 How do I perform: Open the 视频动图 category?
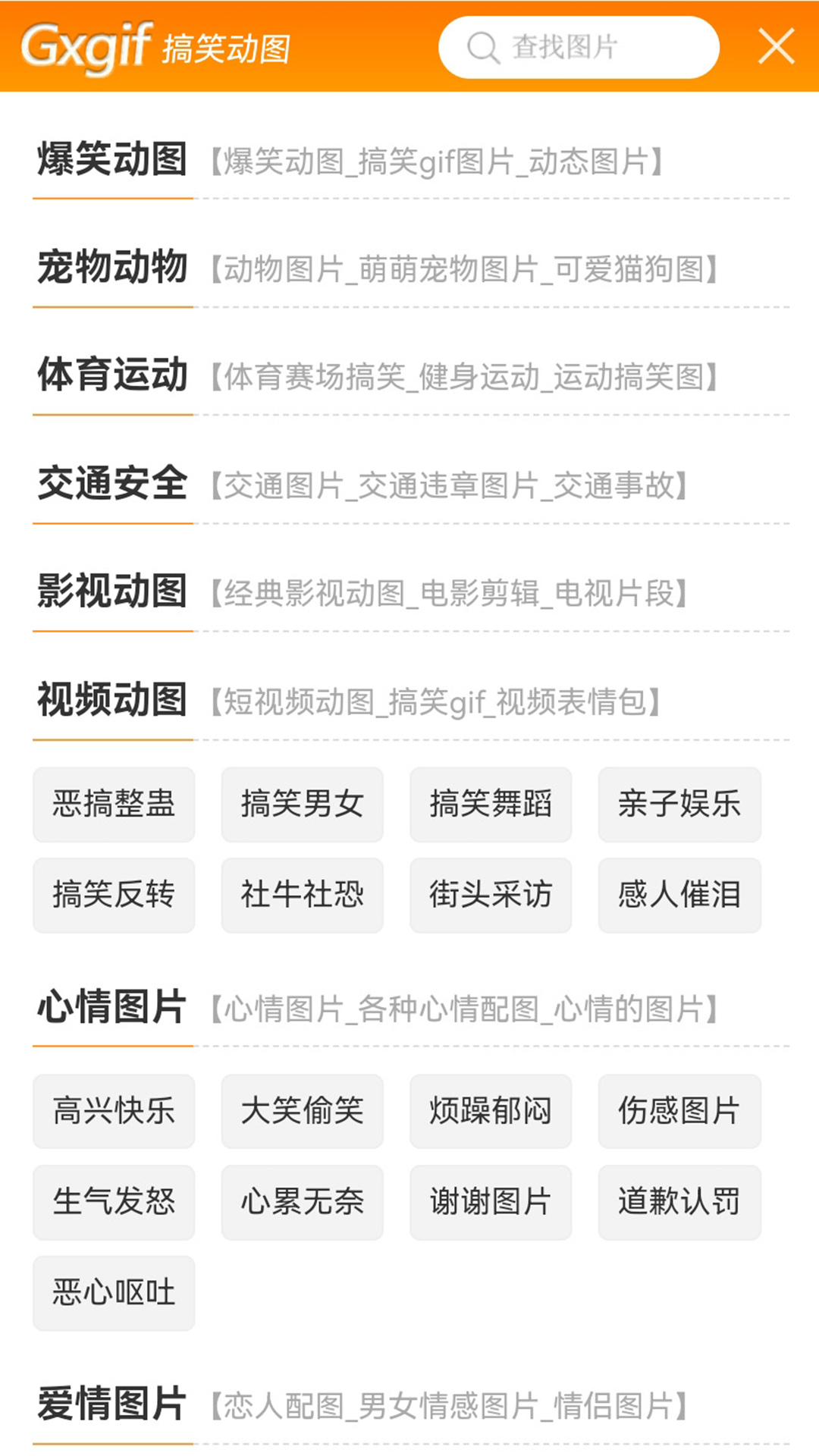point(111,701)
